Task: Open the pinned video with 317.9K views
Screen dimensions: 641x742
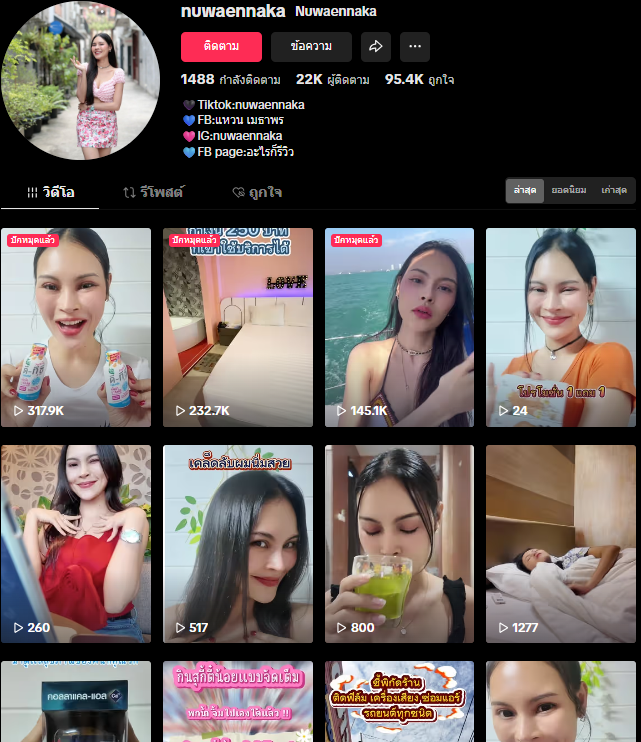Action: coord(76,327)
